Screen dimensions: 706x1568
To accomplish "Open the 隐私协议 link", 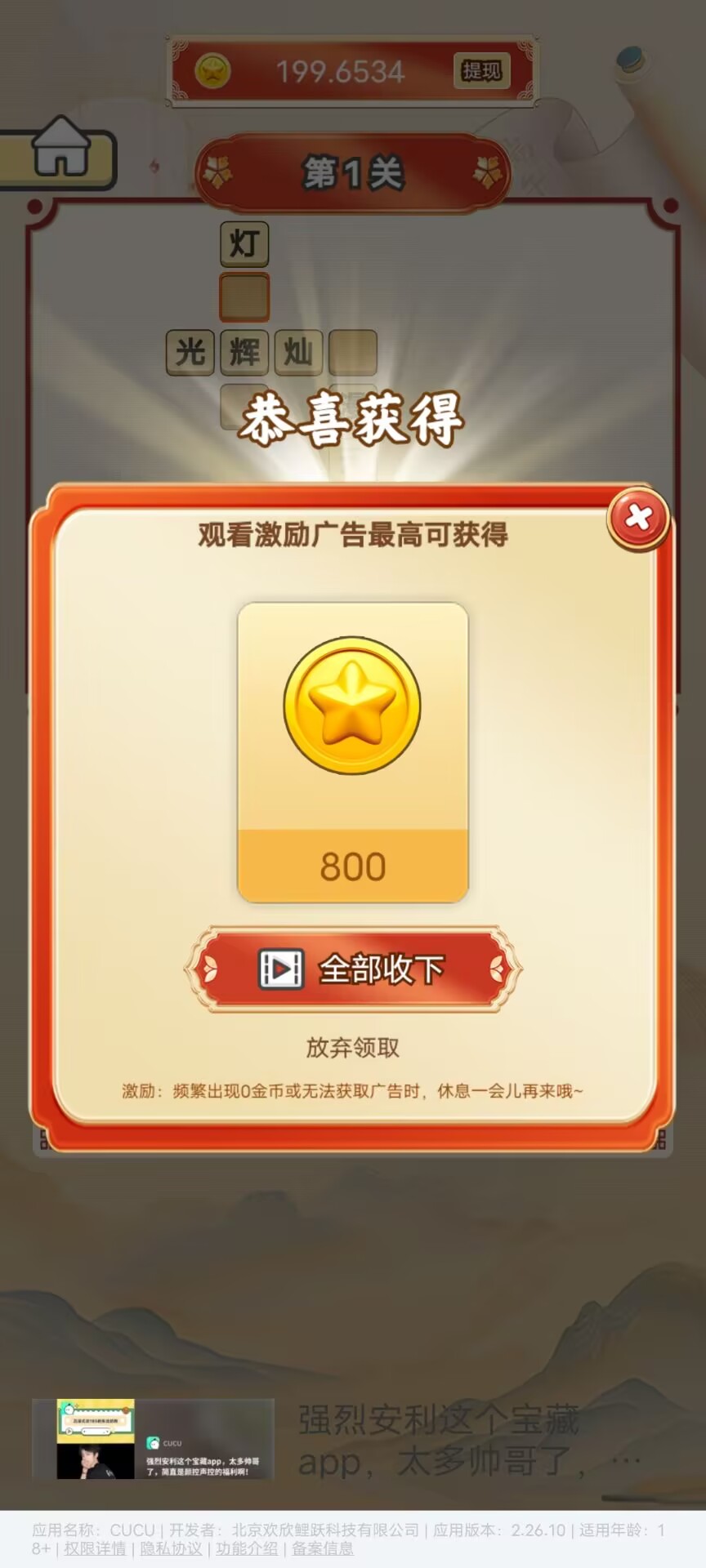I will pyautogui.click(x=171, y=1549).
